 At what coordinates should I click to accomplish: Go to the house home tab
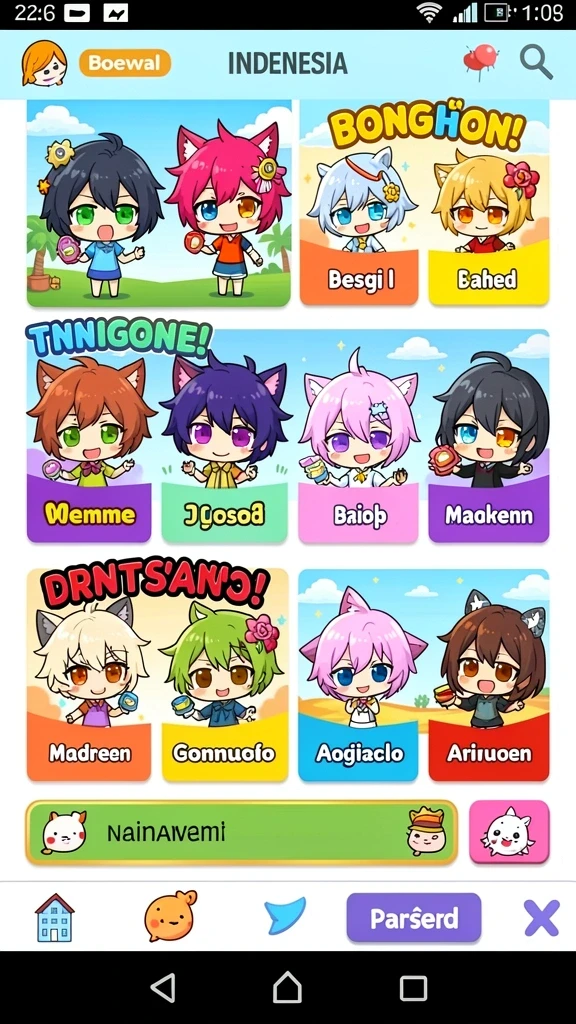55,918
